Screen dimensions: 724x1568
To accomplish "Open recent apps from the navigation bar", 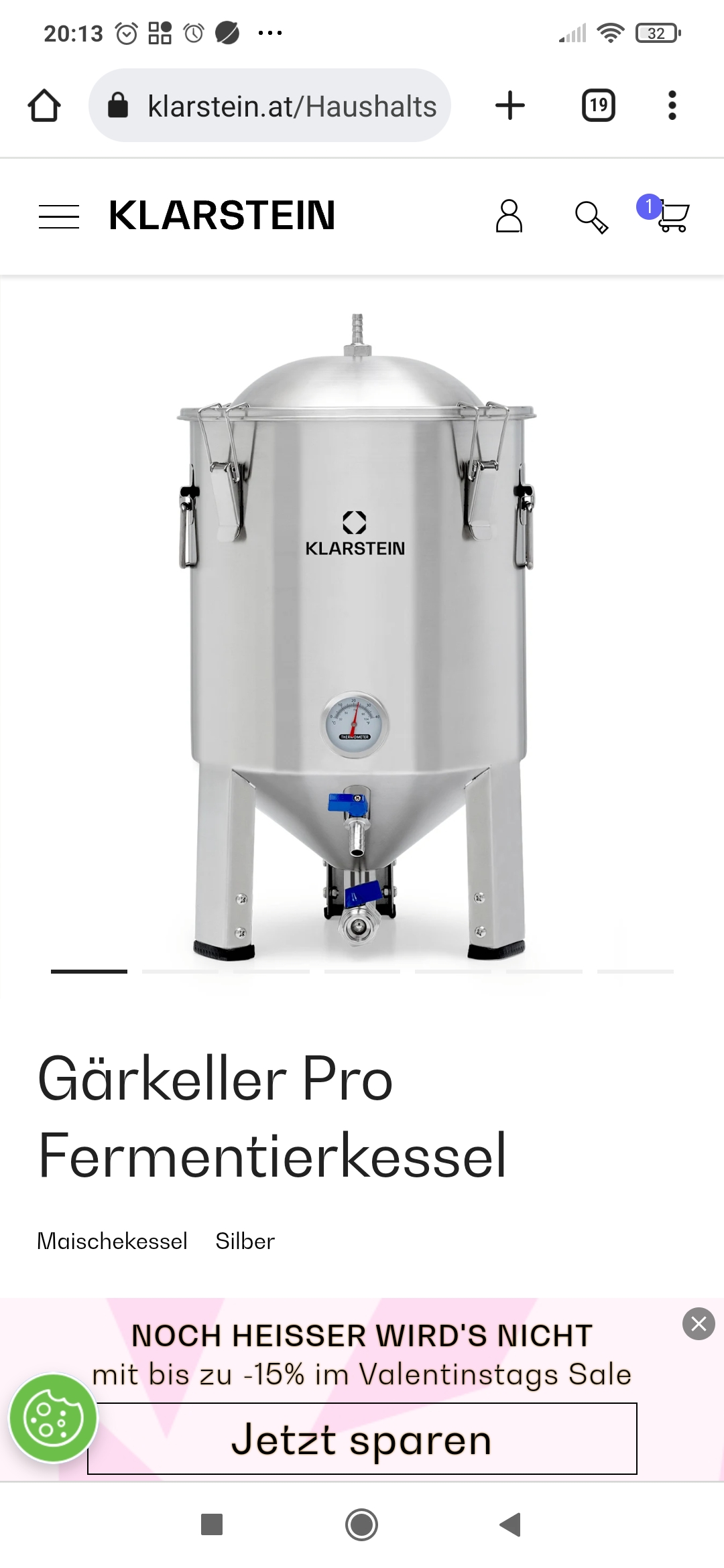I will click(x=212, y=1524).
